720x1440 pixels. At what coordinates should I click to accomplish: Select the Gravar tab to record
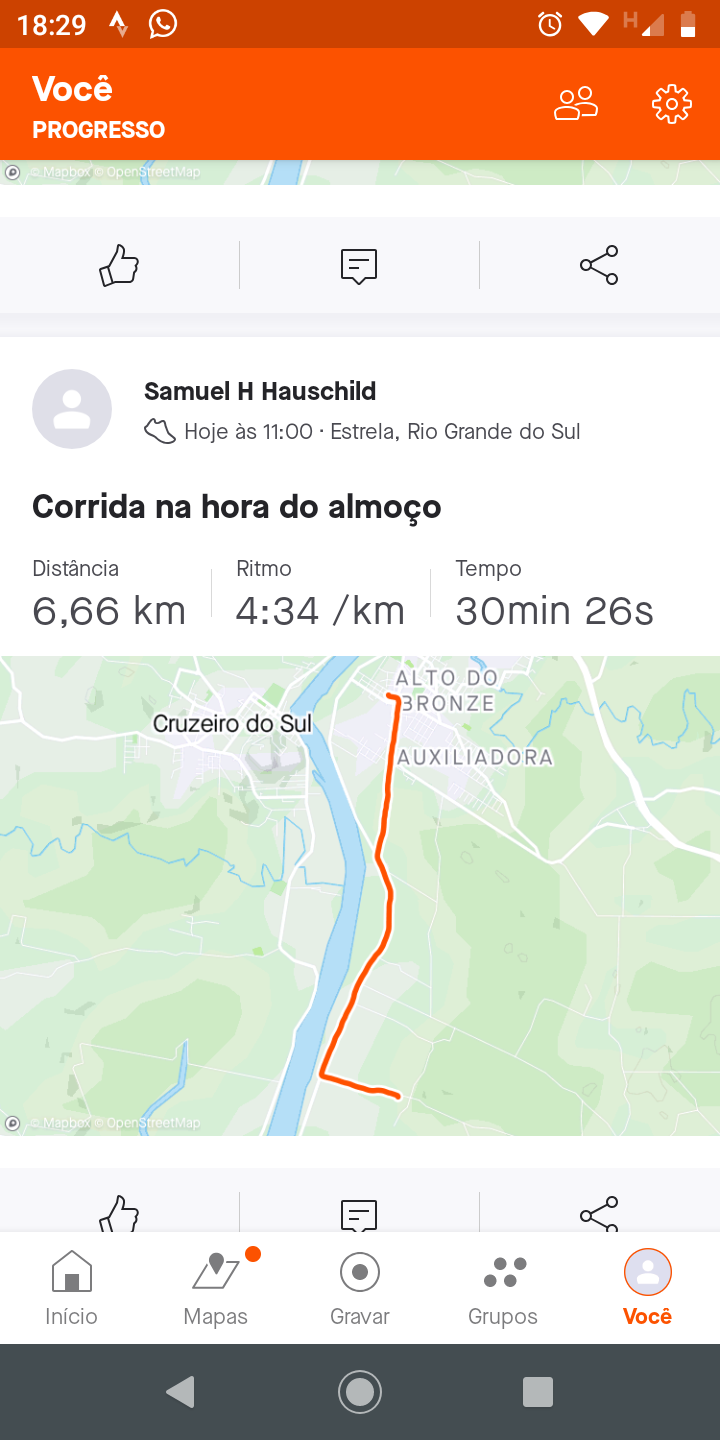[x=360, y=1288]
